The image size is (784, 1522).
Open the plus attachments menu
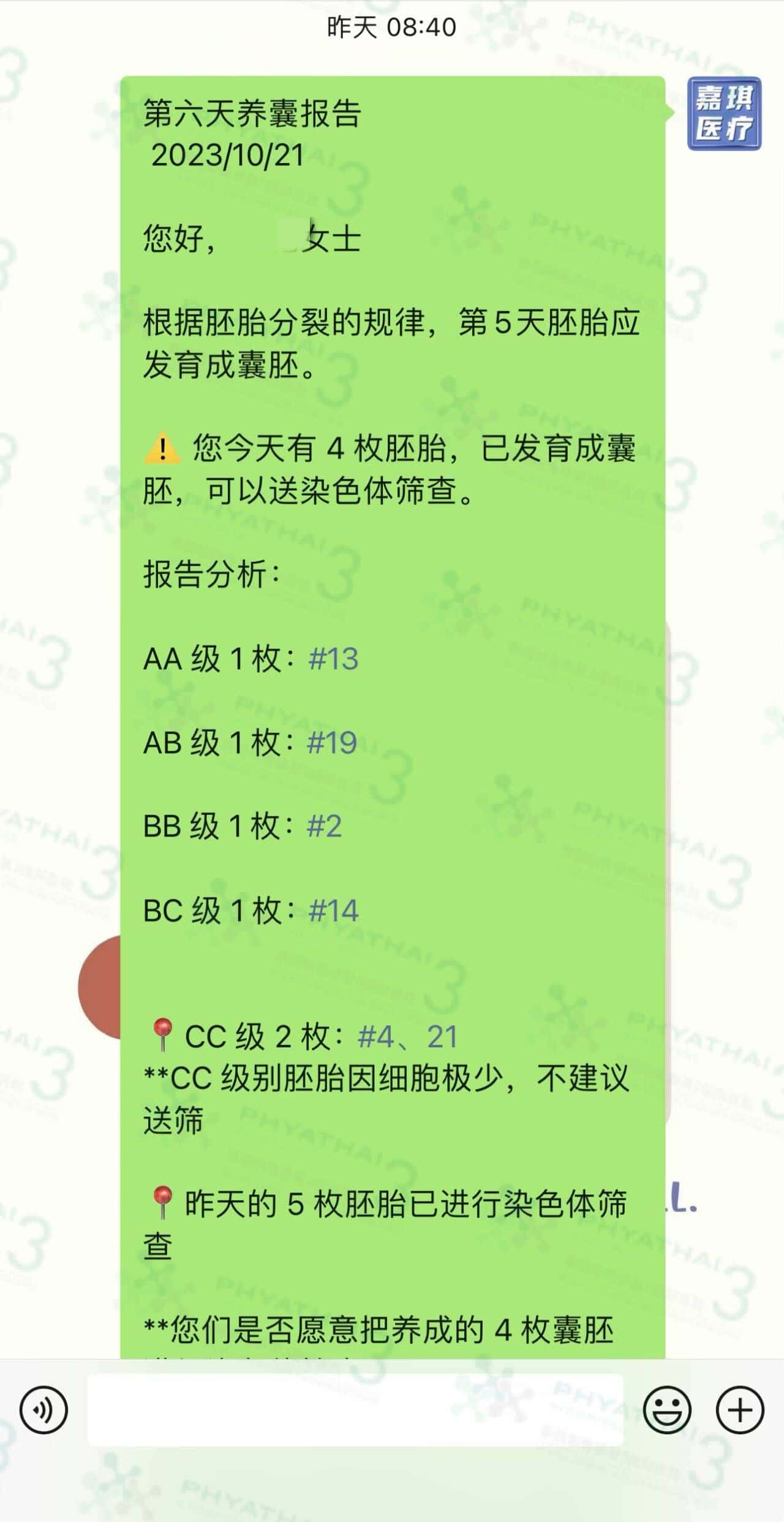740,1409
